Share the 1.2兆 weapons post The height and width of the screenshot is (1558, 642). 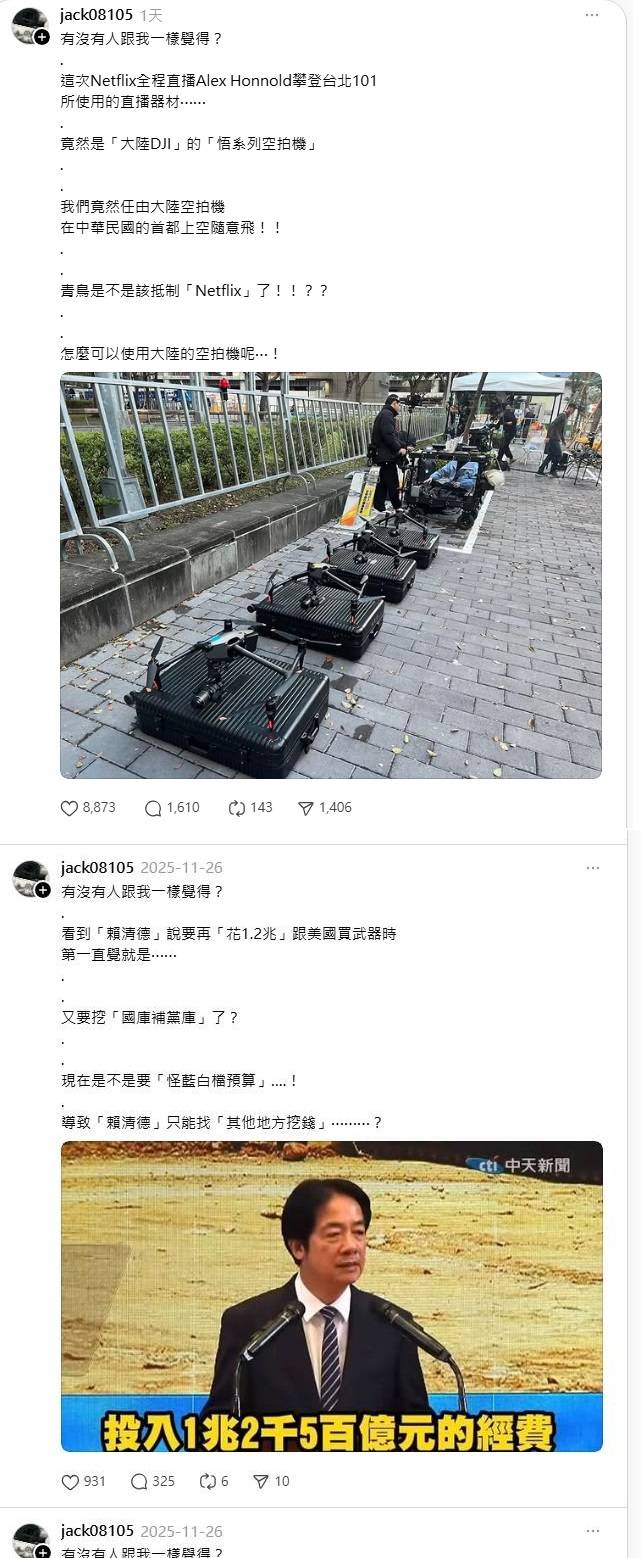tap(261, 1481)
